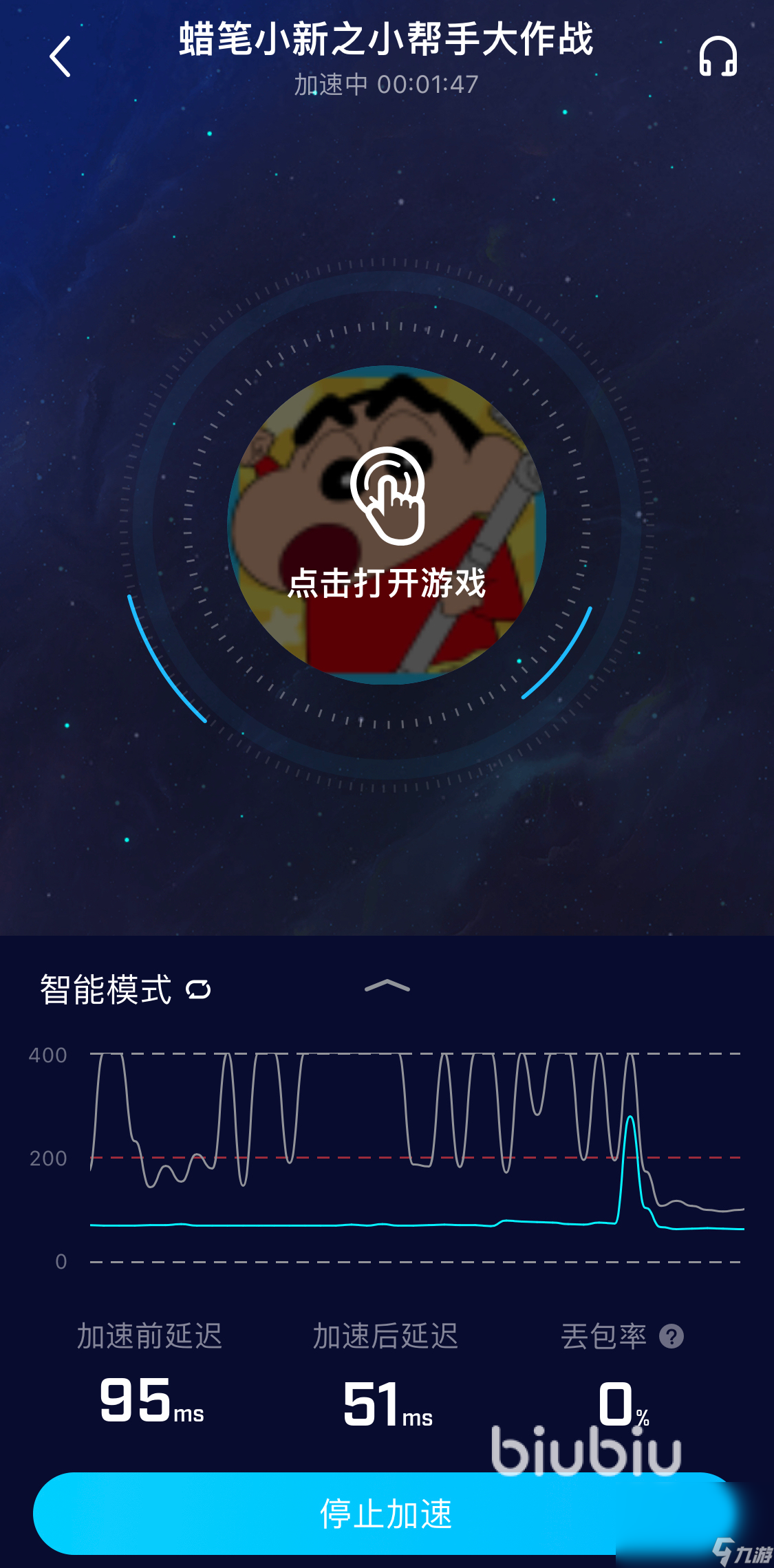Screen dimensions: 774x1568
Task: Stop acceleration with 停止加速
Action: pyautogui.click(x=385, y=1514)
